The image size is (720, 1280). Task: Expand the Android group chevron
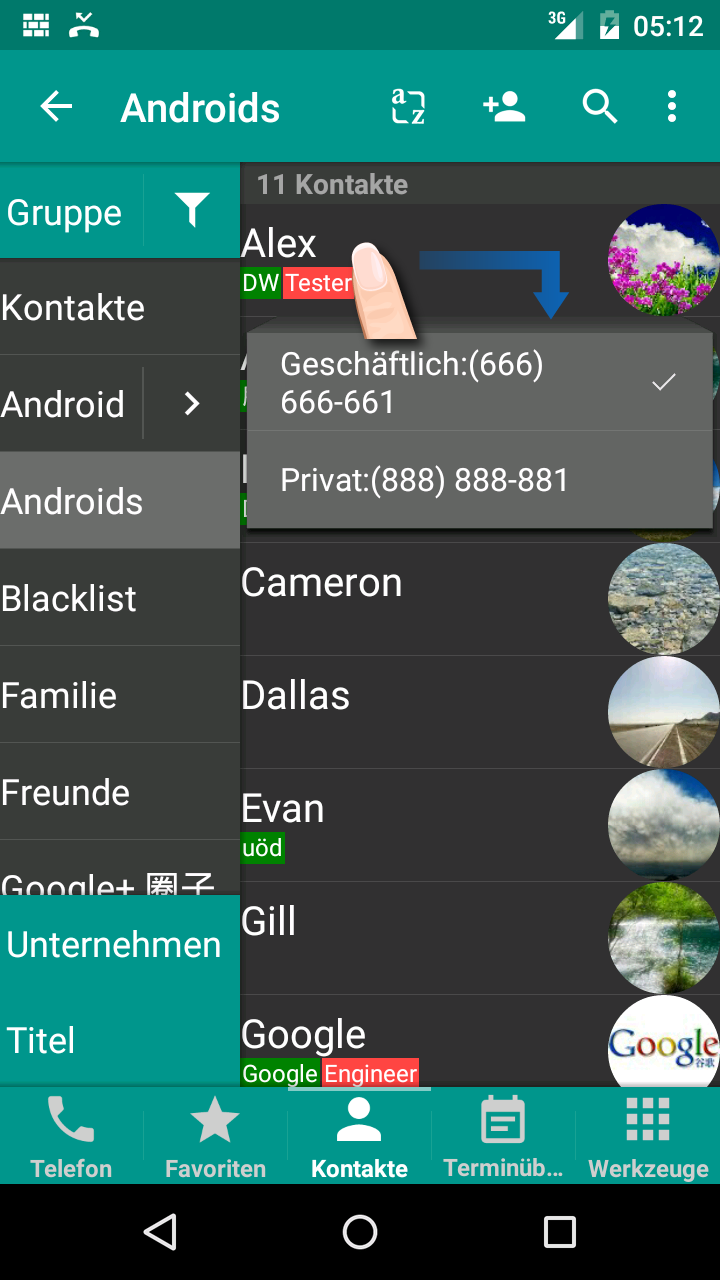coord(192,404)
